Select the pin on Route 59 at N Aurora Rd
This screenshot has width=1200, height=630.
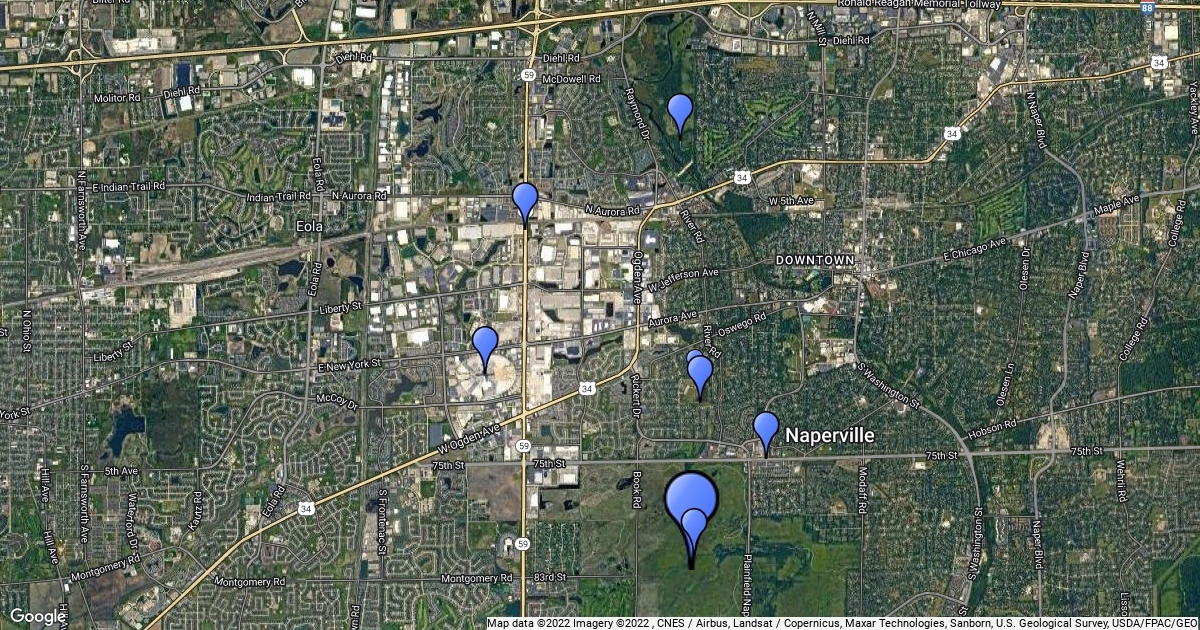pos(525,201)
